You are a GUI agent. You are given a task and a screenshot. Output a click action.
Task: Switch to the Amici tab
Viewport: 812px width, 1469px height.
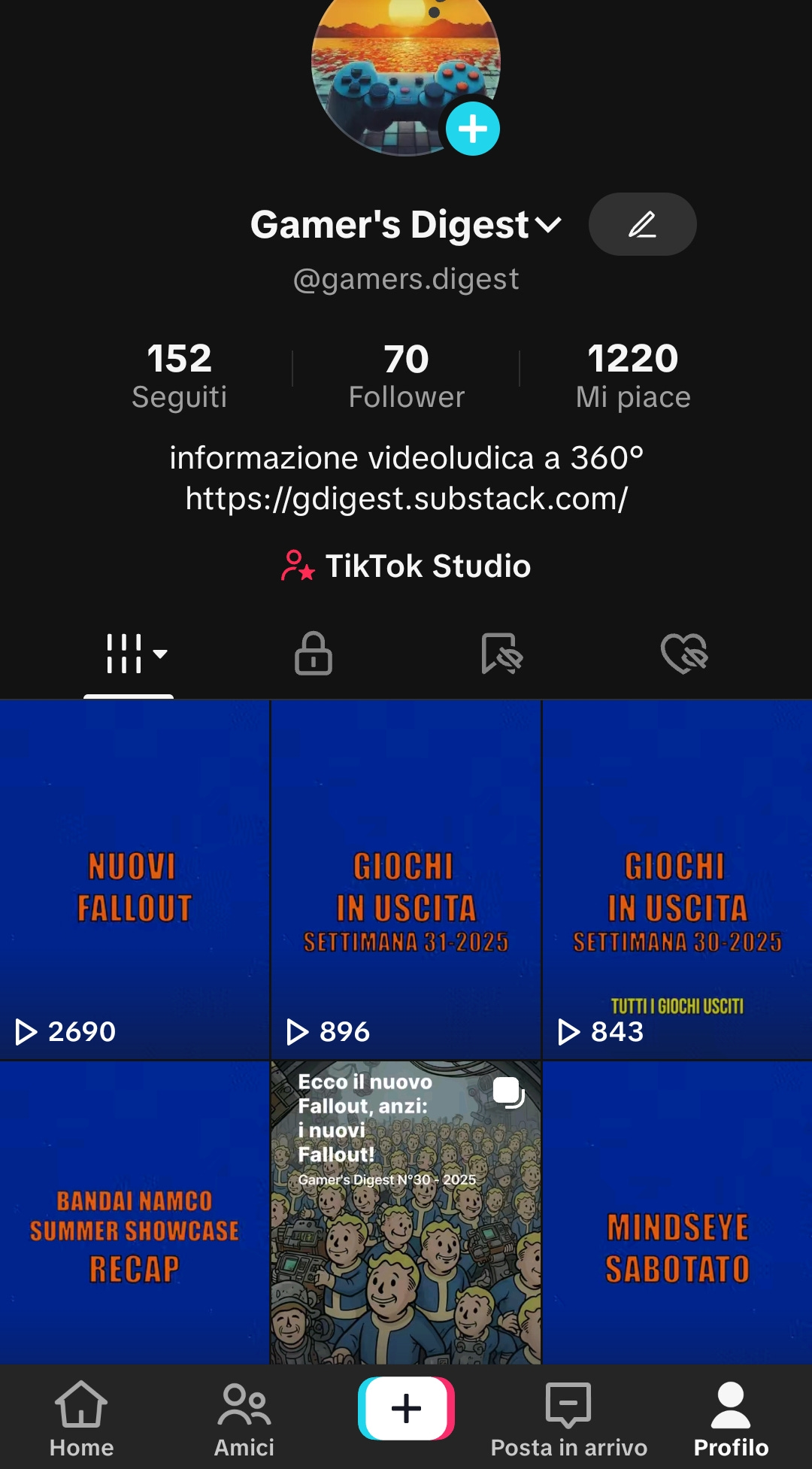[x=244, y=1418]
